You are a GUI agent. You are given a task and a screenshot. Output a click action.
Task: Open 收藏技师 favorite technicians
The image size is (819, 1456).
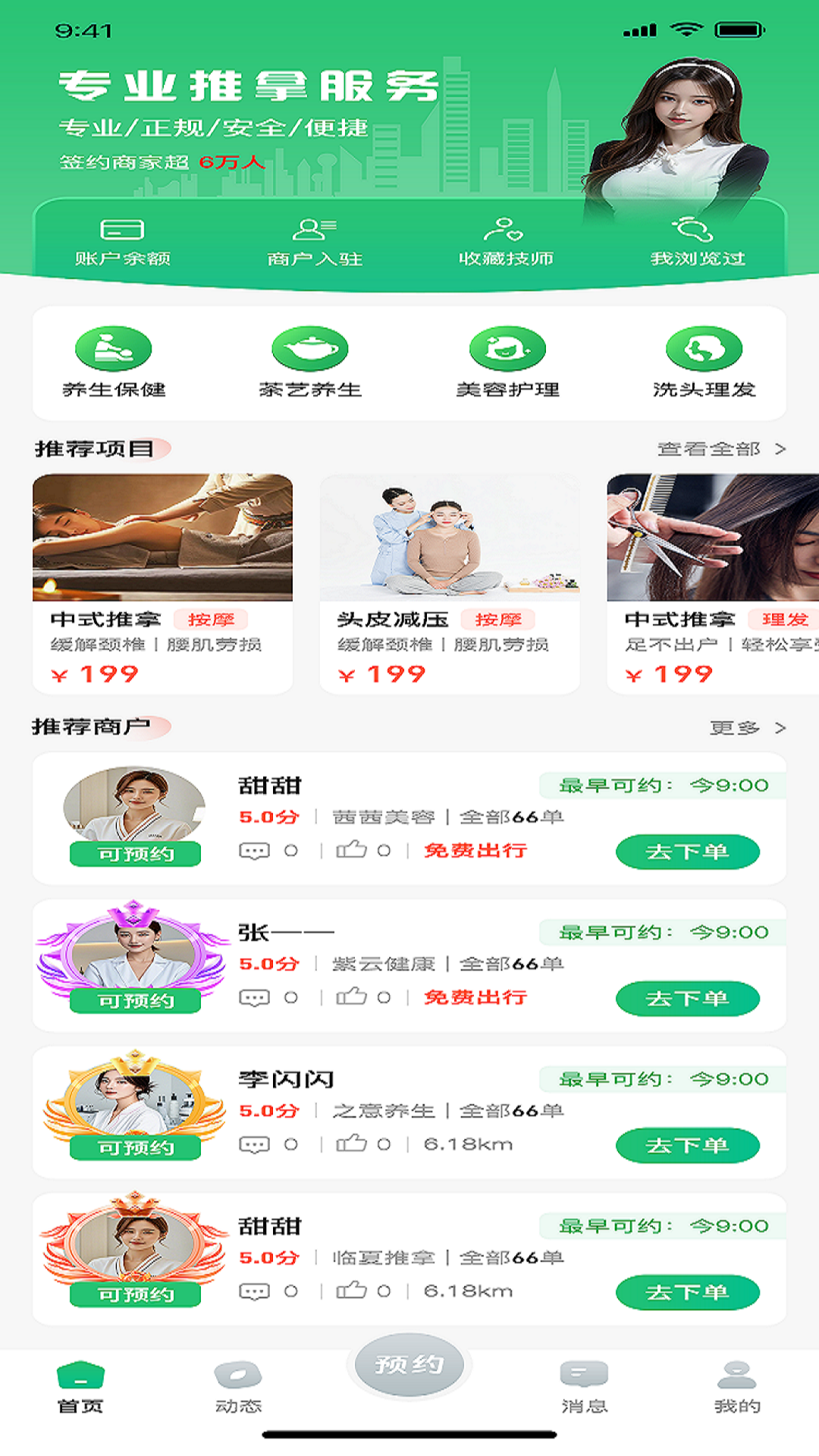504,240
